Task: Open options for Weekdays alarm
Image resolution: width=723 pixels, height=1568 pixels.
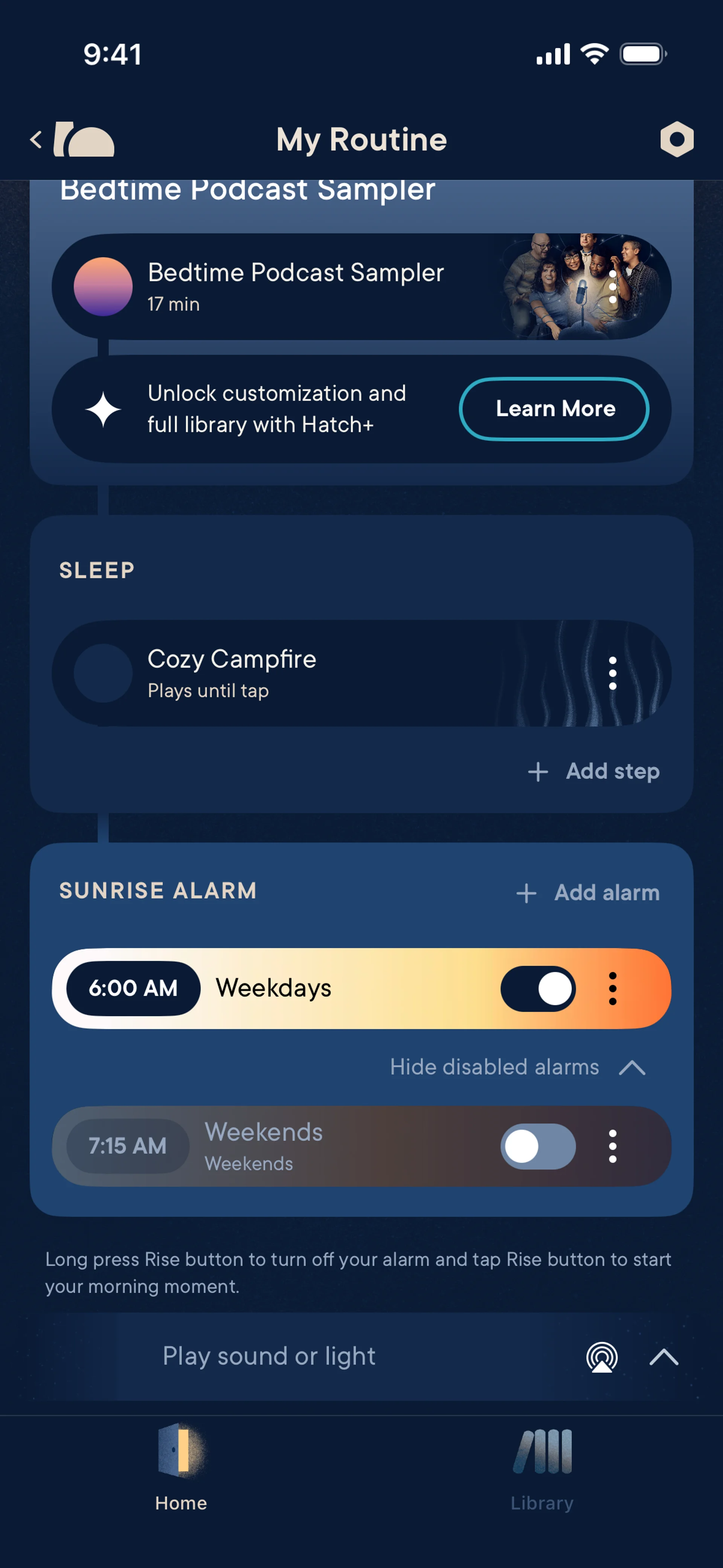Action: point(613,988)
